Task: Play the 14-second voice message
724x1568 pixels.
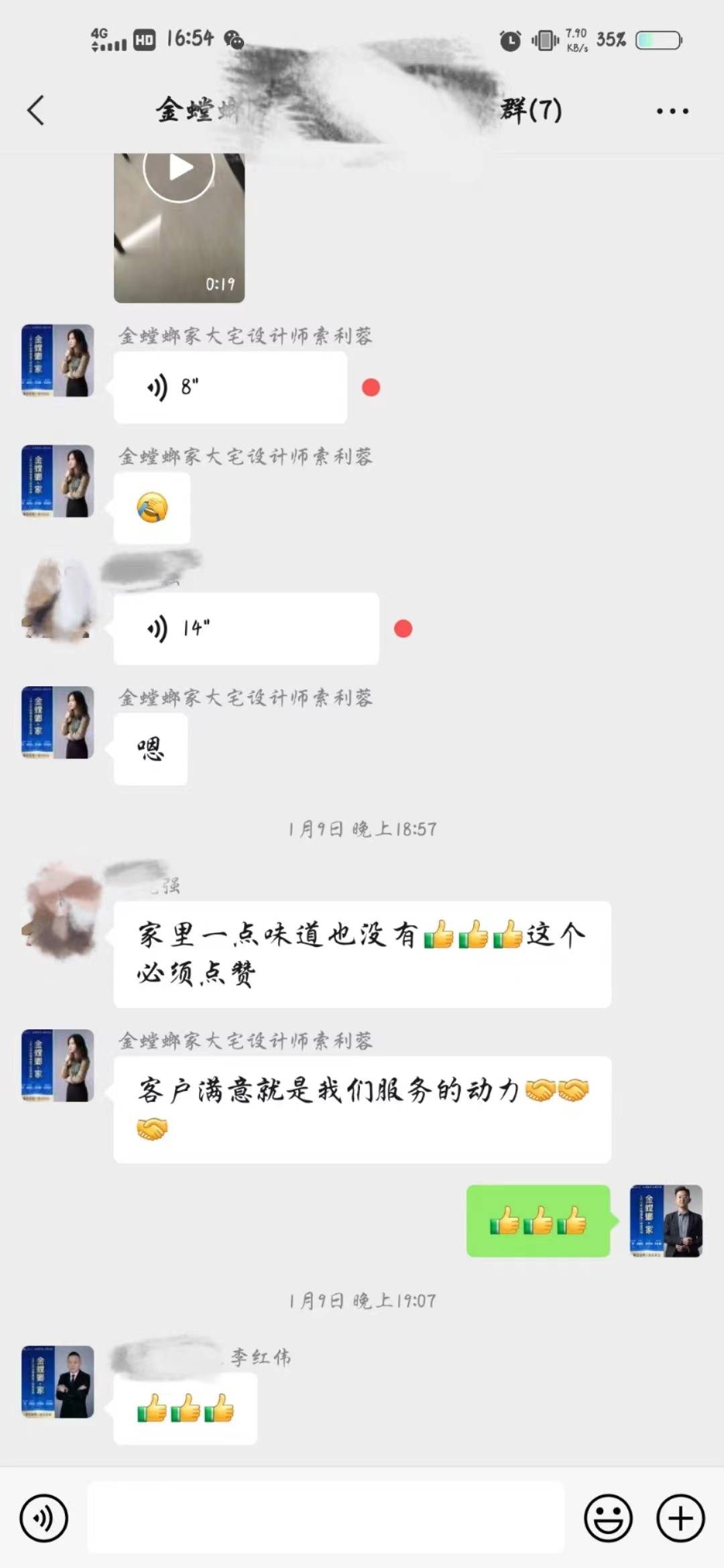Action: (246, 629)
